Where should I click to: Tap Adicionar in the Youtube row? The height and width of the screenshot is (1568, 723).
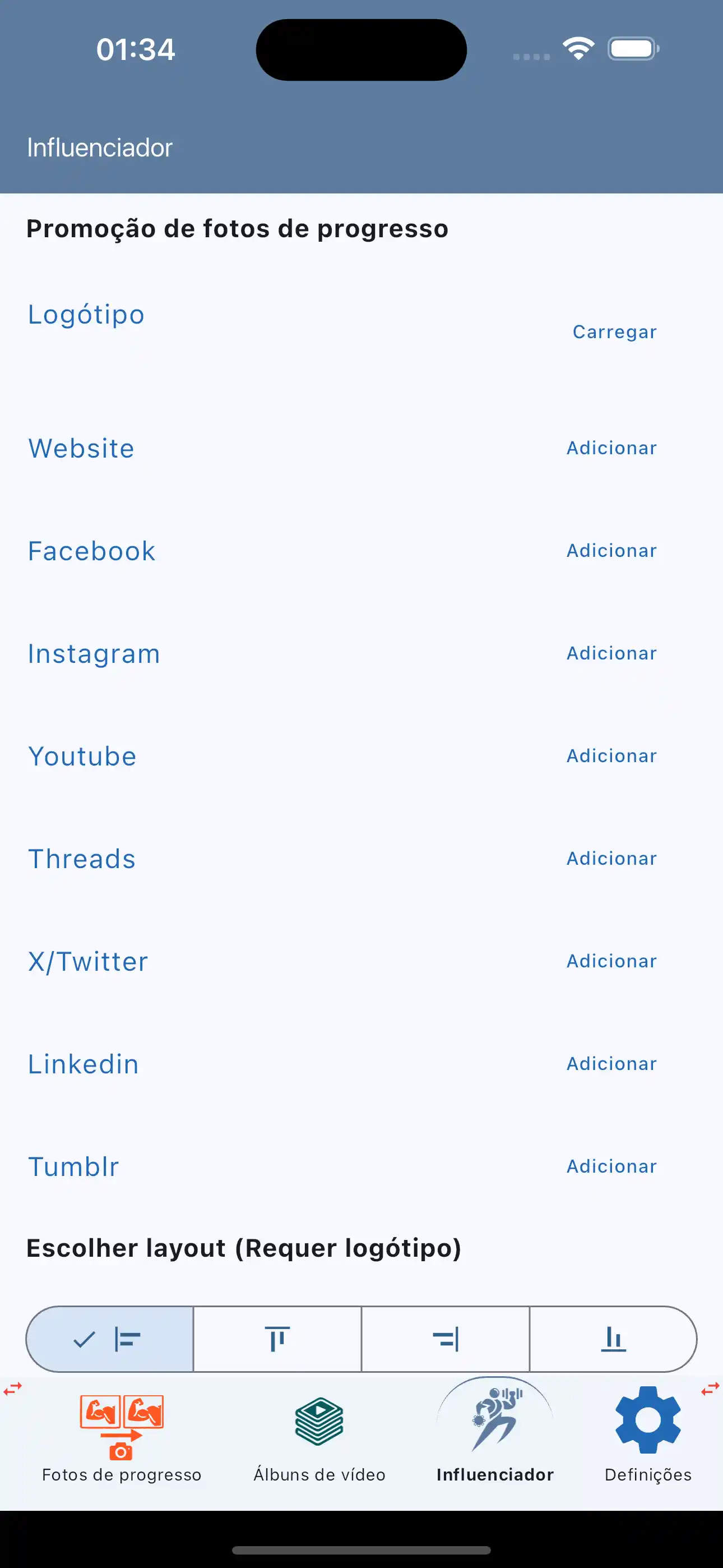click(x=611, y=756)
